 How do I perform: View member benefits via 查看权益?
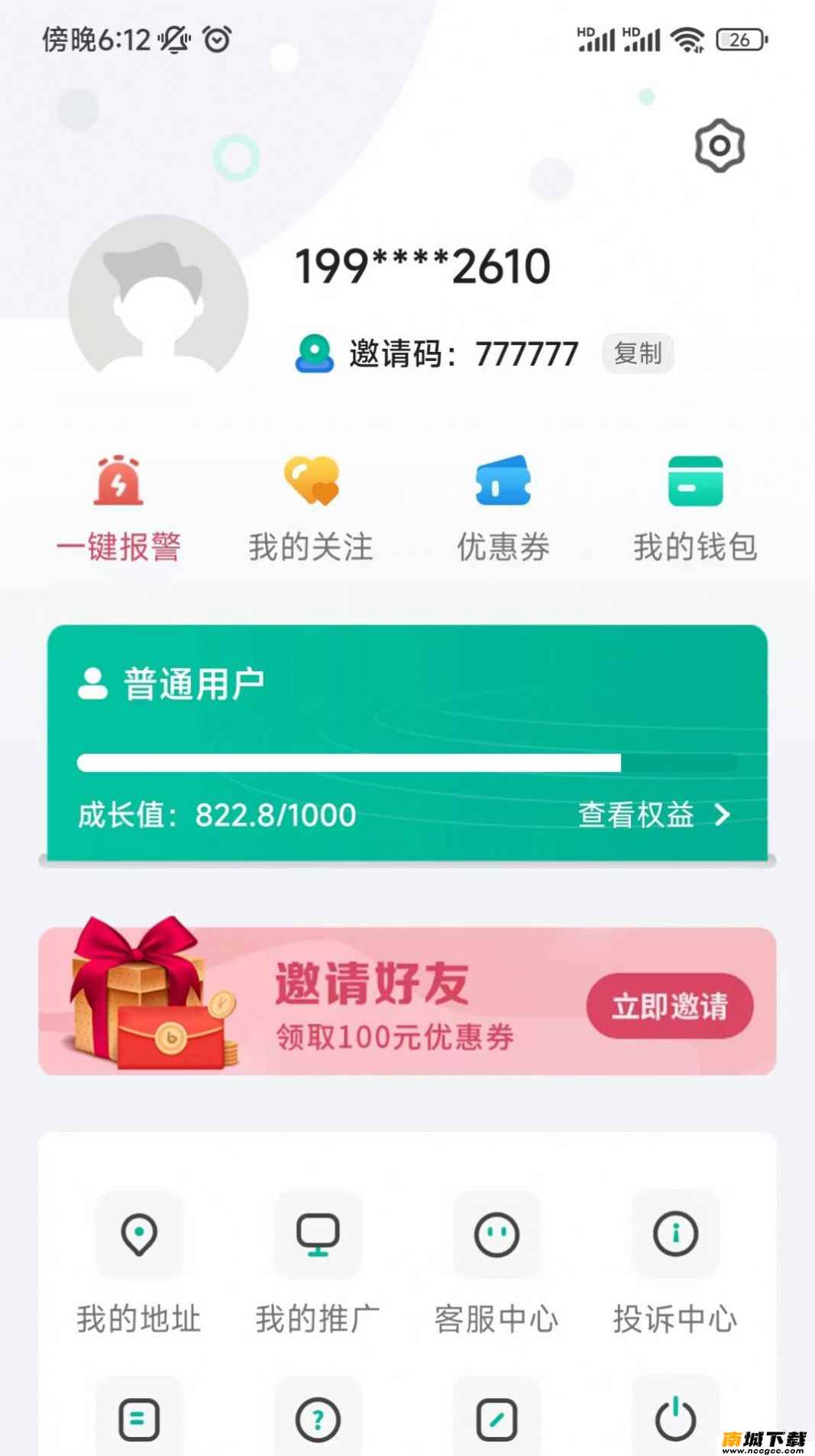(653, 815)
